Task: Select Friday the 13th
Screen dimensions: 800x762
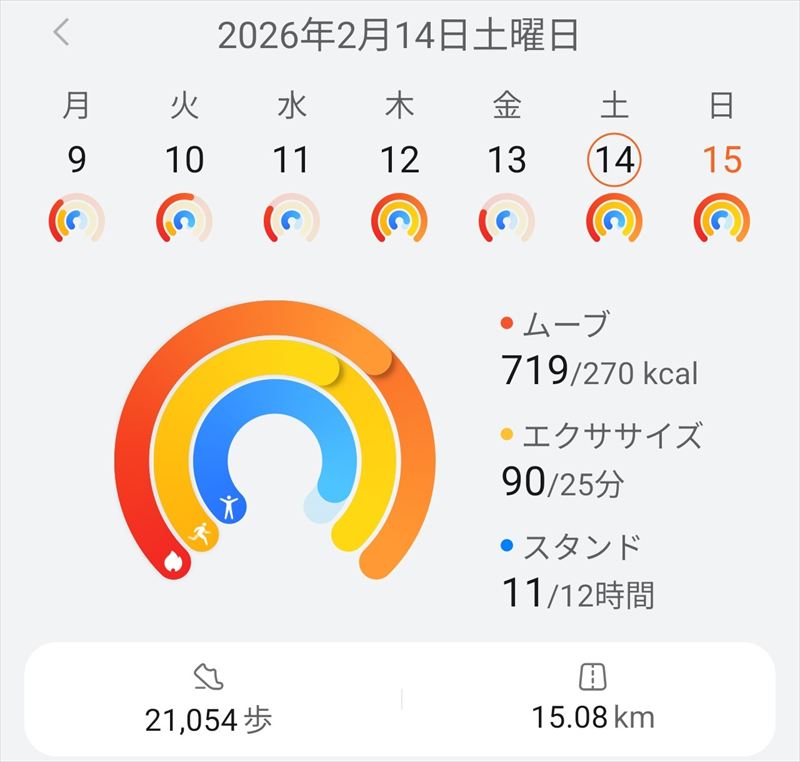Action: 507,160
